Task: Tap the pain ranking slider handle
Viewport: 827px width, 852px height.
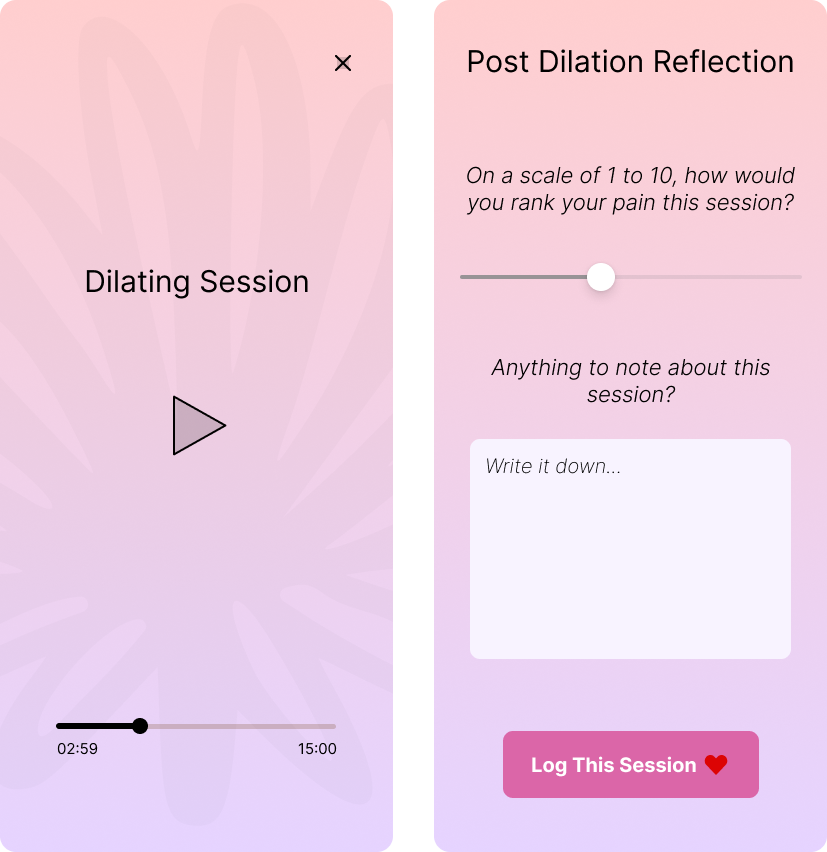Action: click(600, 277)
